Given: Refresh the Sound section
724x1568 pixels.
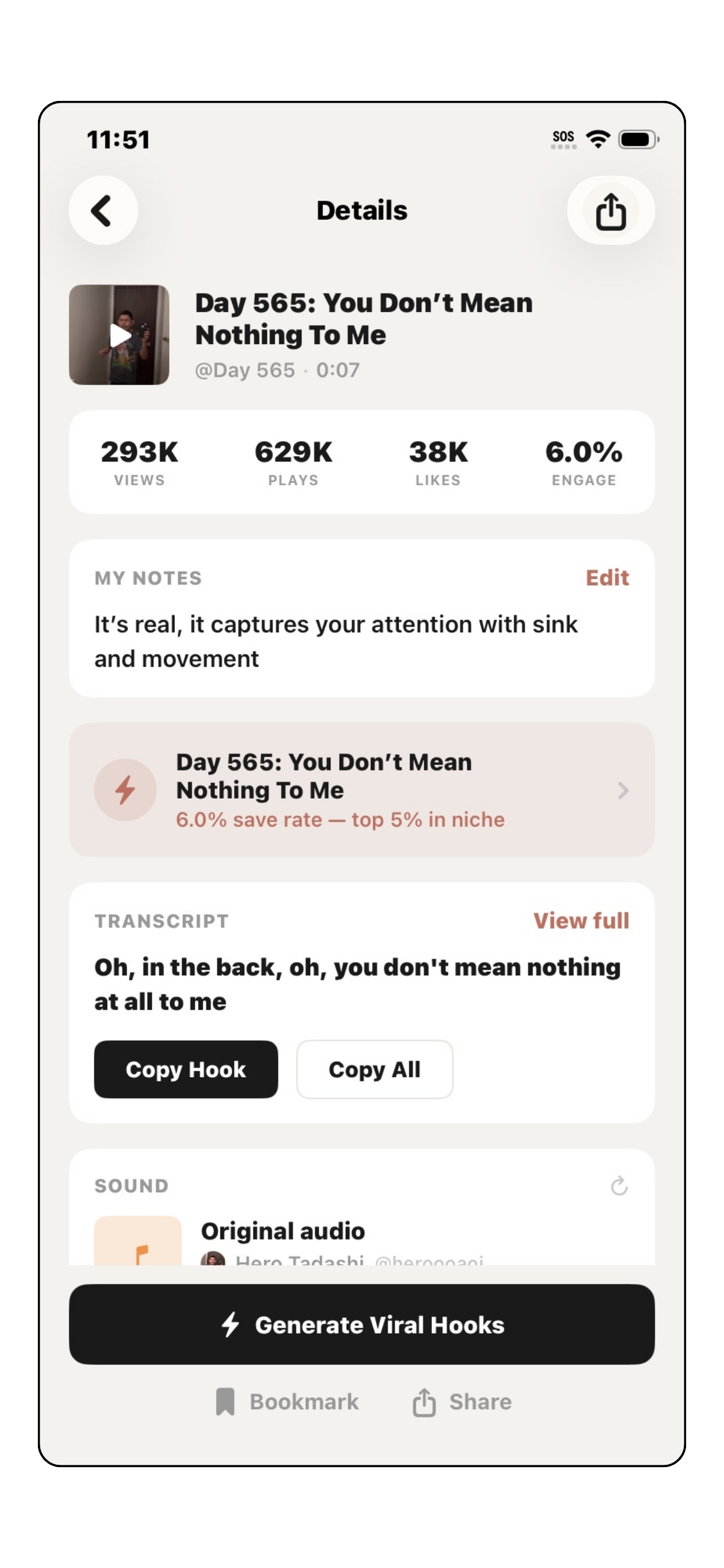Looking at the screenshot, I should click(618, 1185).
